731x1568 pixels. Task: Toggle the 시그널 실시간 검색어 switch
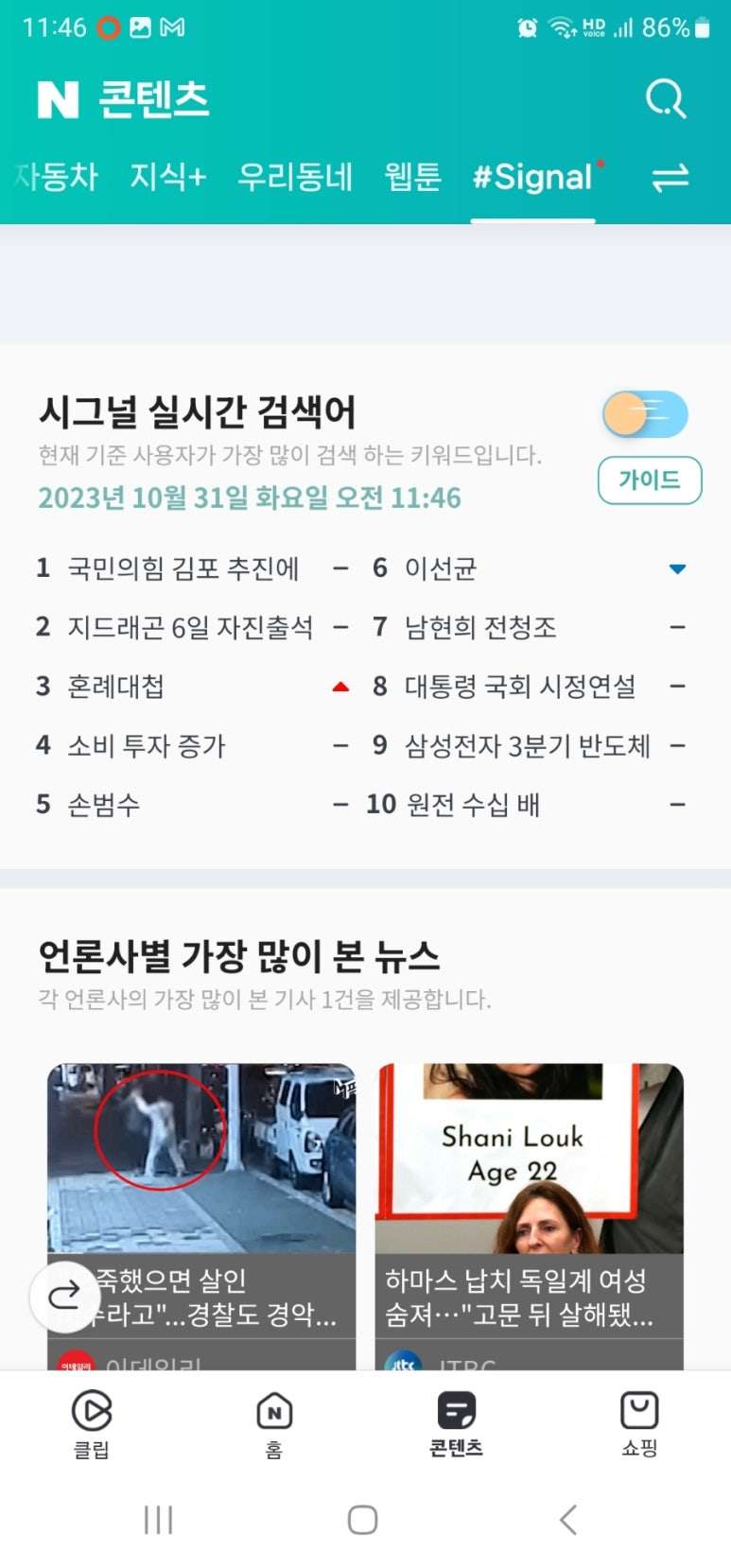(x=645, y=414)
